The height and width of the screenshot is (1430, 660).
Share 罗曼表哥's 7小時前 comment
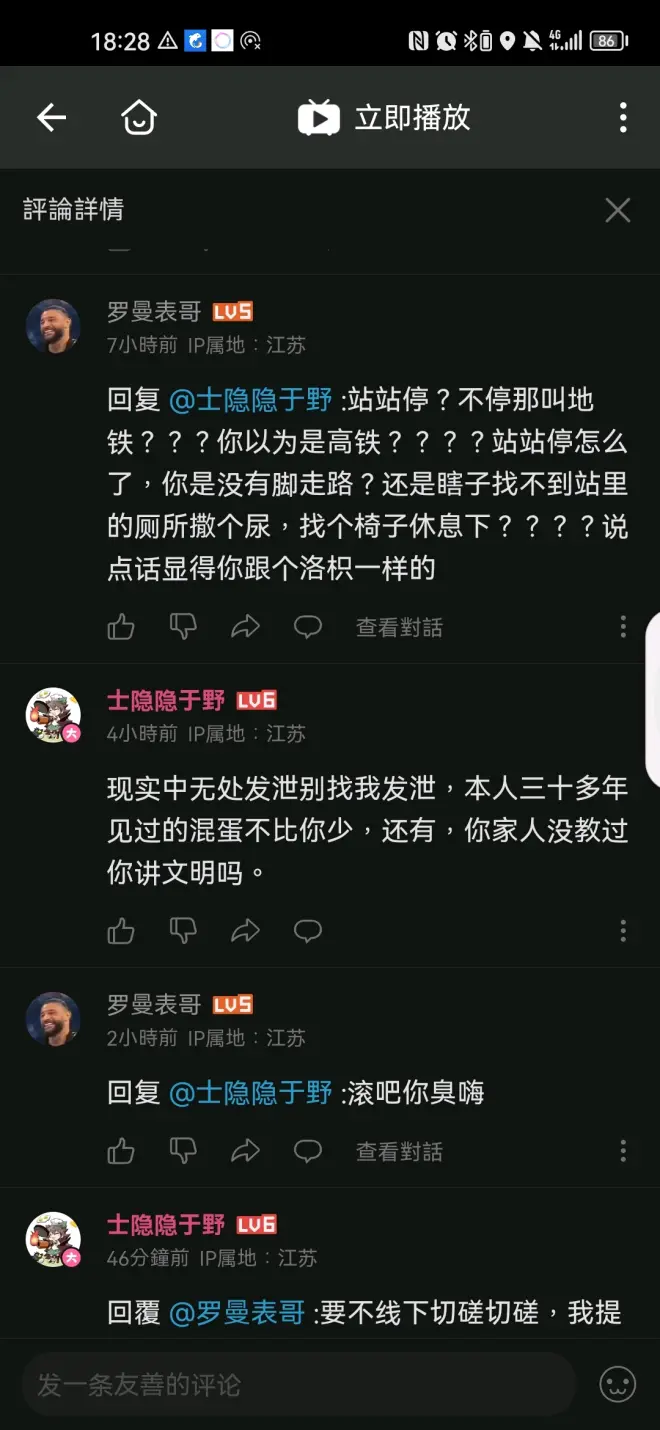(x=245, y=627)
